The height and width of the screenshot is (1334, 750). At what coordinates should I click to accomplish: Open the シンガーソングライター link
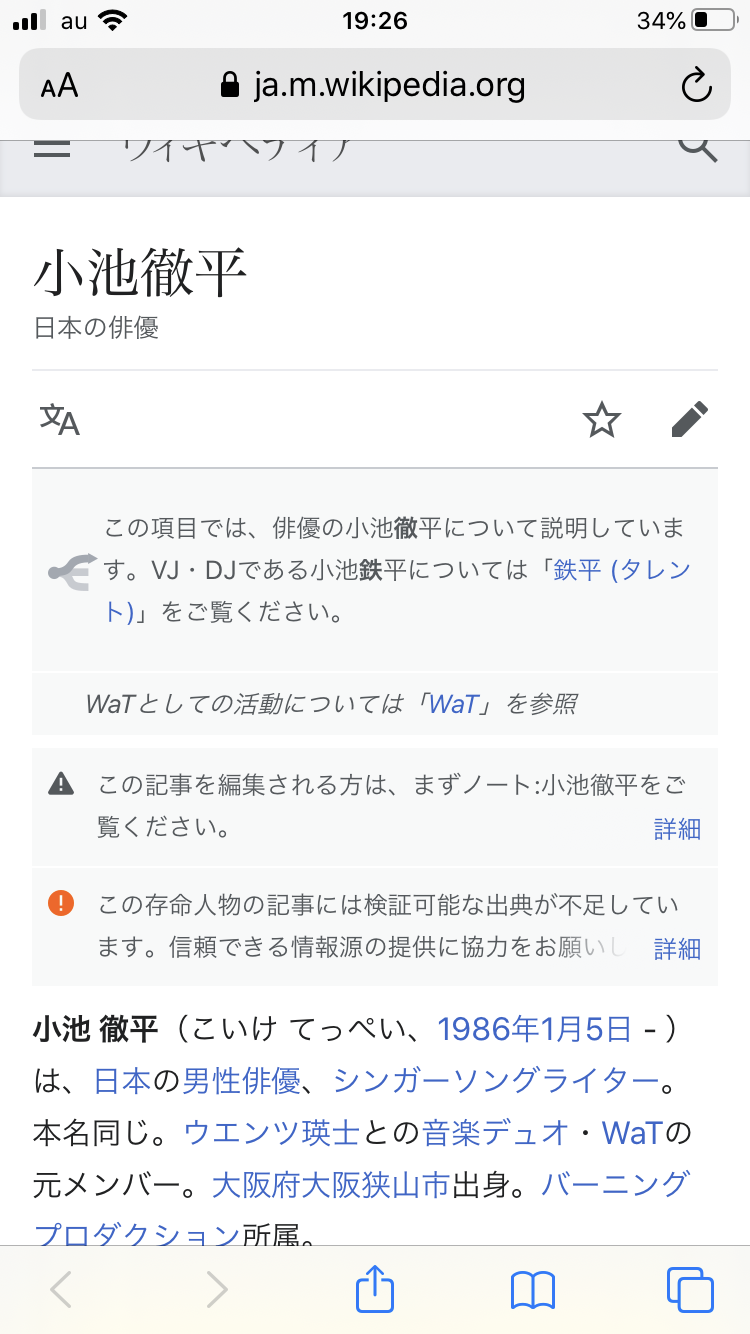[495, 1080]
